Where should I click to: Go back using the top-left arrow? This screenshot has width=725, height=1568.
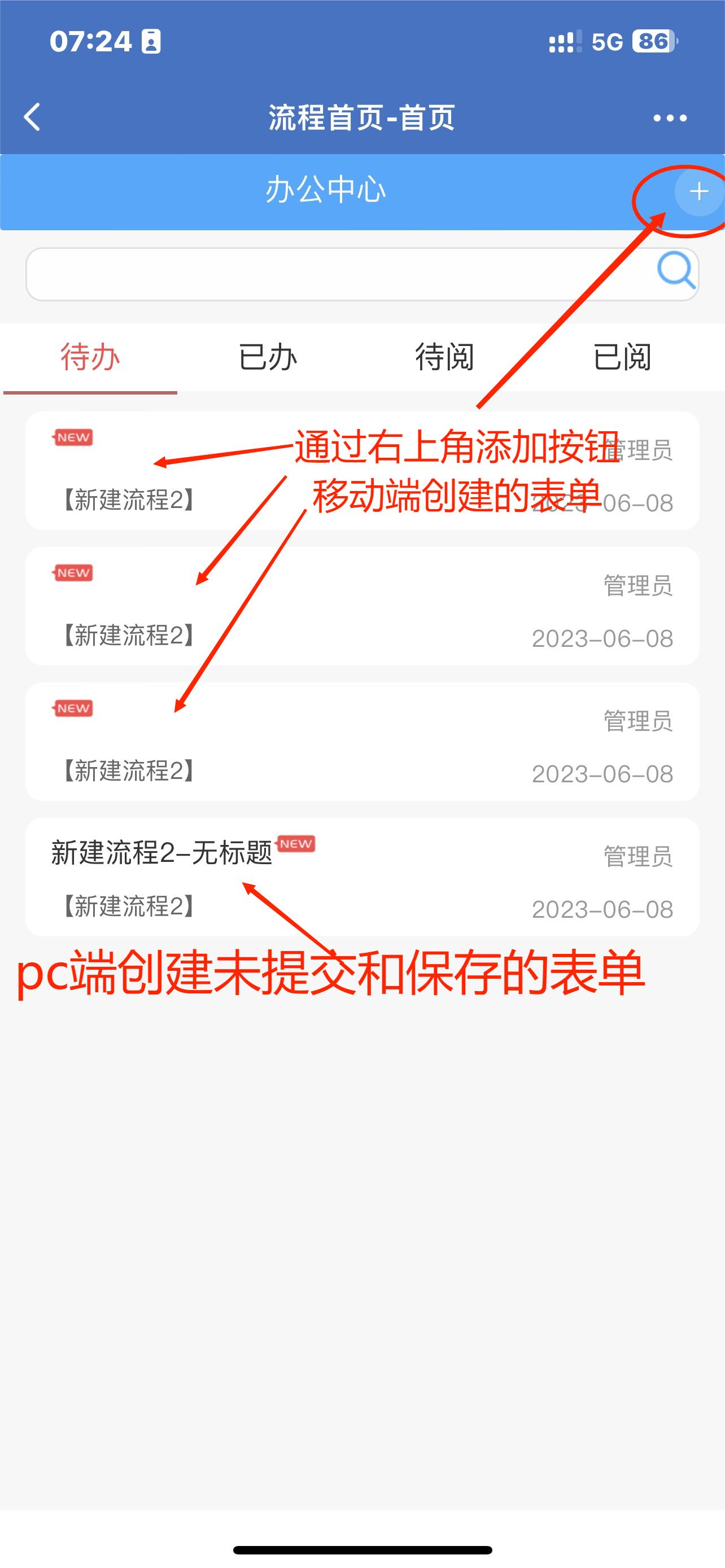pyautogui.click(x=32, y=117)
